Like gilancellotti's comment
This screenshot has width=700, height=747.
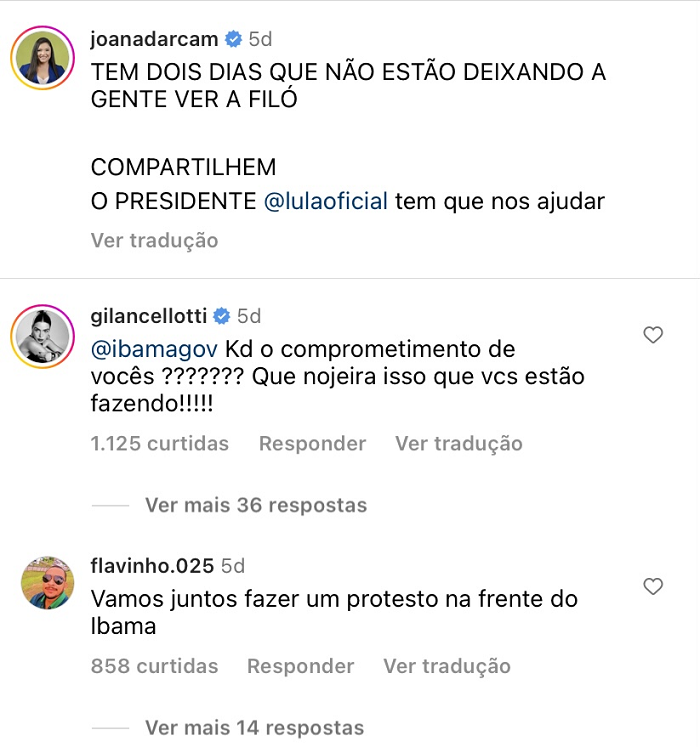coord(653,336)
